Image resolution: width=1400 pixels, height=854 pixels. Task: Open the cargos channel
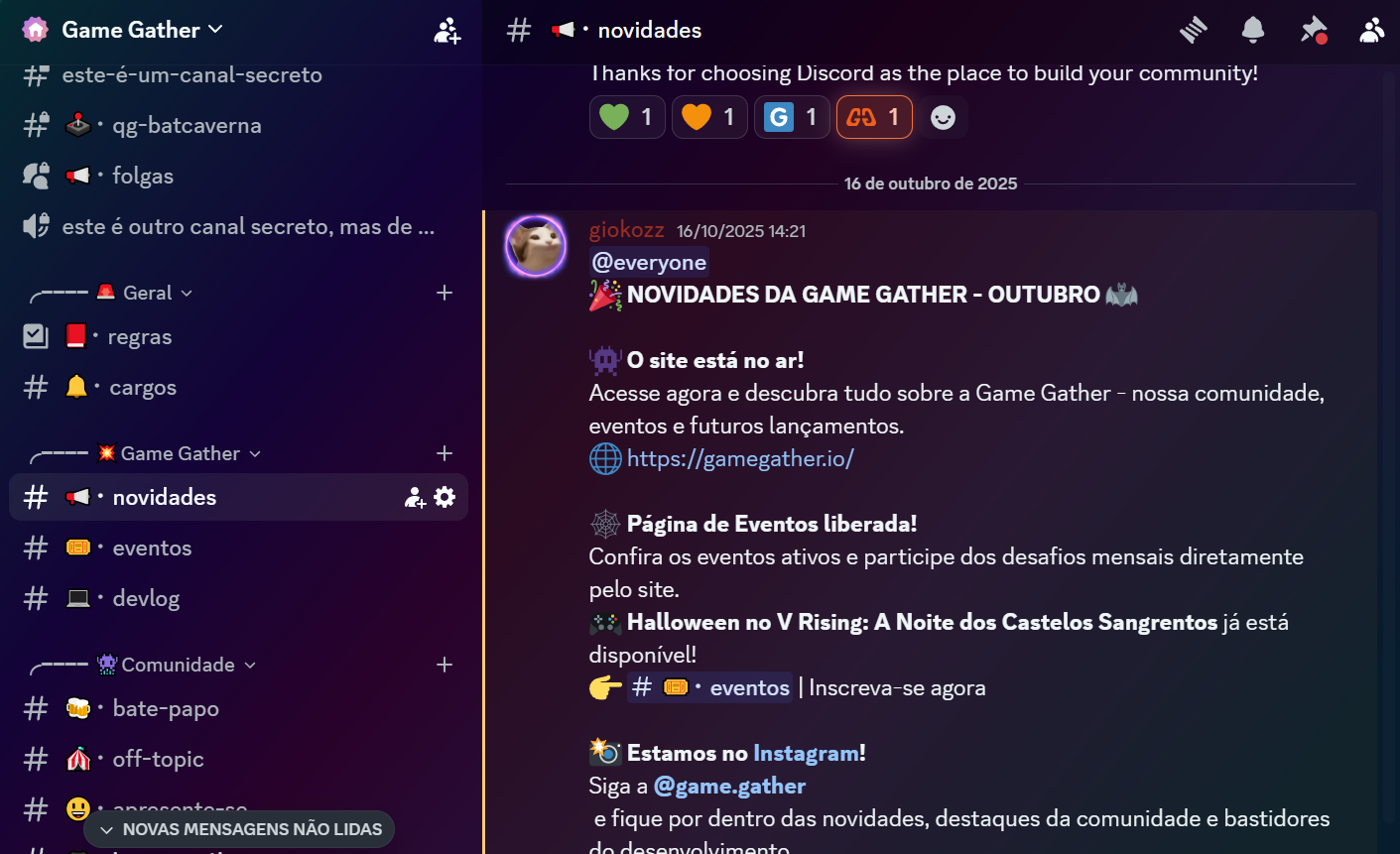pos(143,388)
